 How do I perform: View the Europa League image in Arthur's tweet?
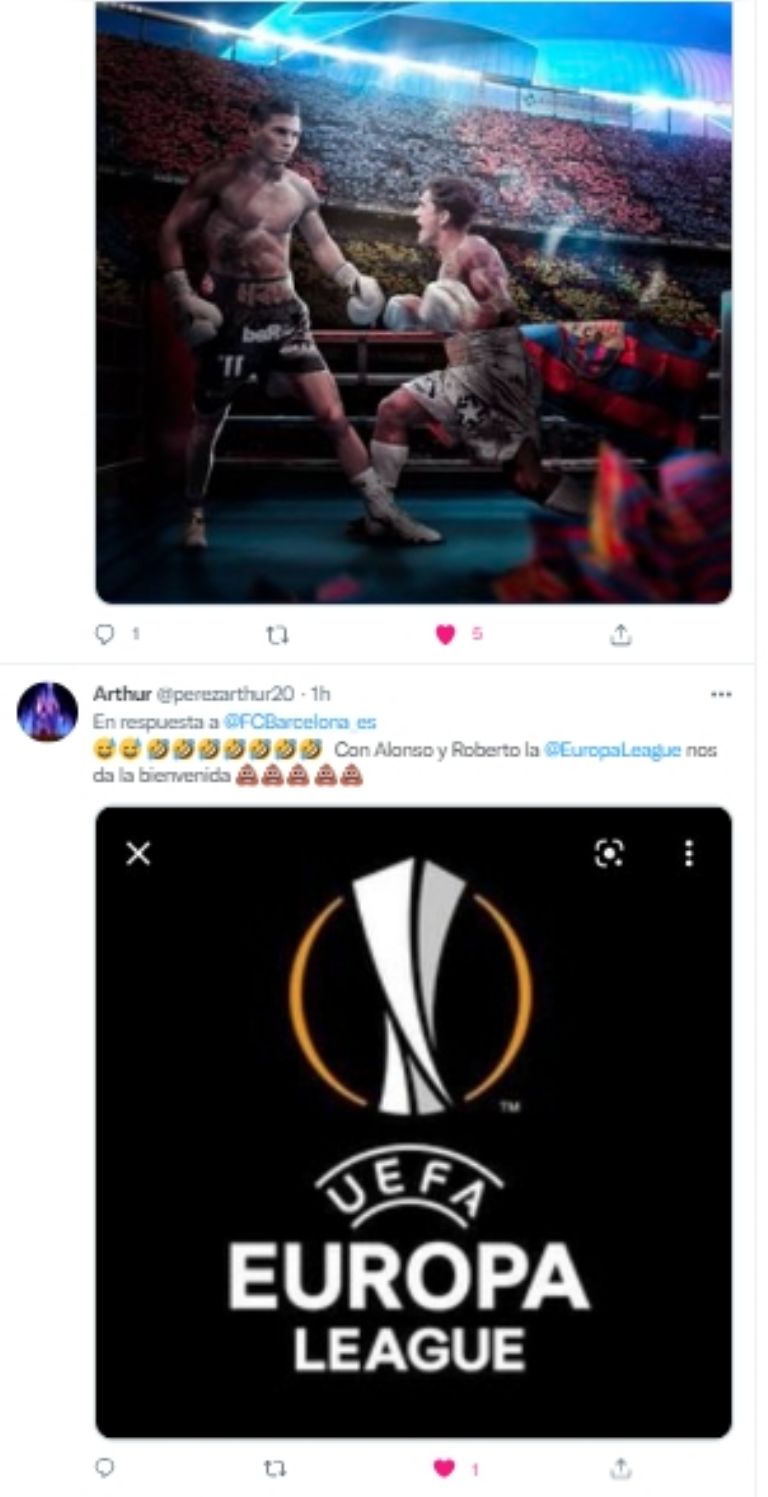pyautogui.click(x=413, y=1120)
